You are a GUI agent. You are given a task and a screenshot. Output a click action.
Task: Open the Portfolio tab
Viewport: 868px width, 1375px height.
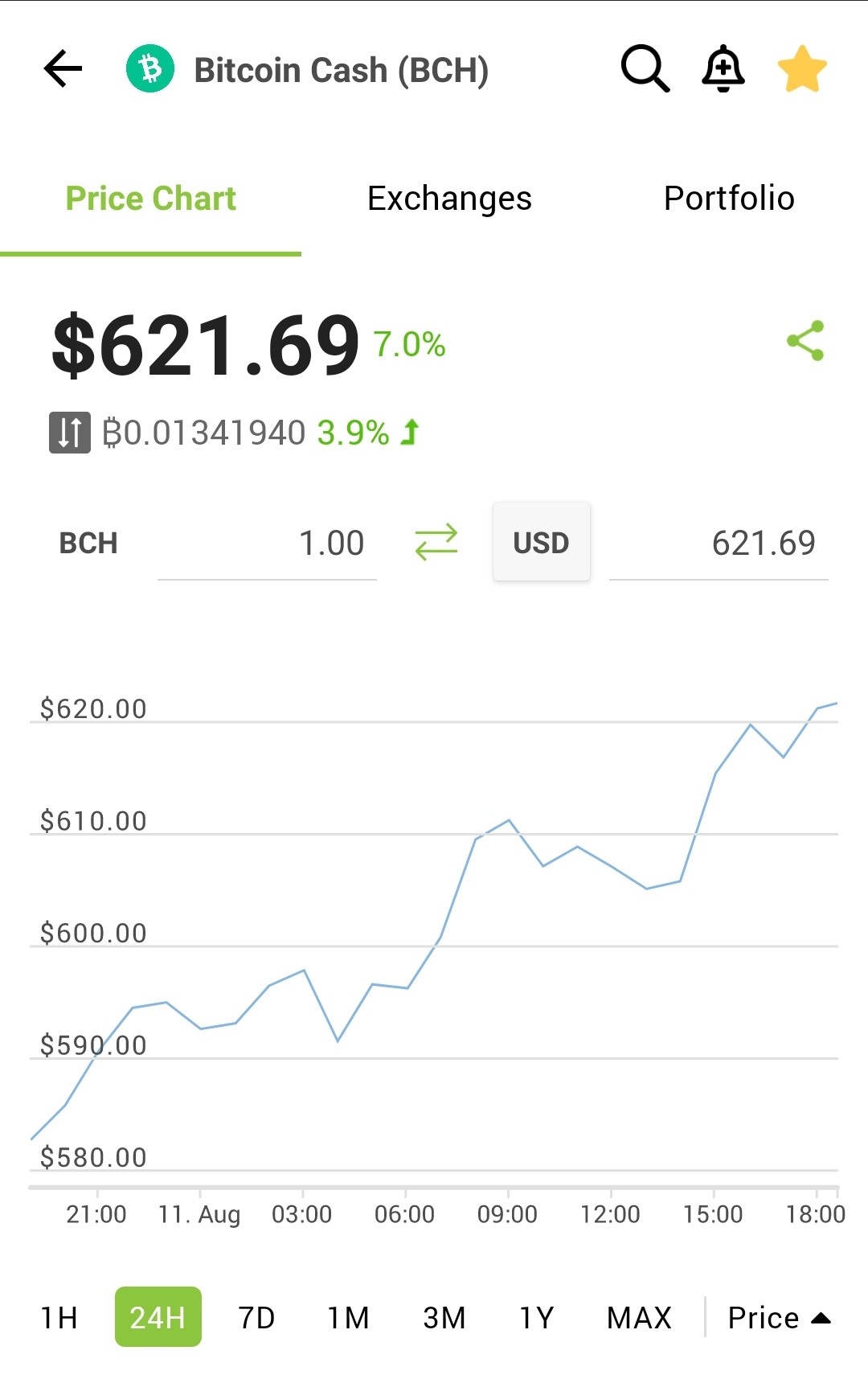729,199
